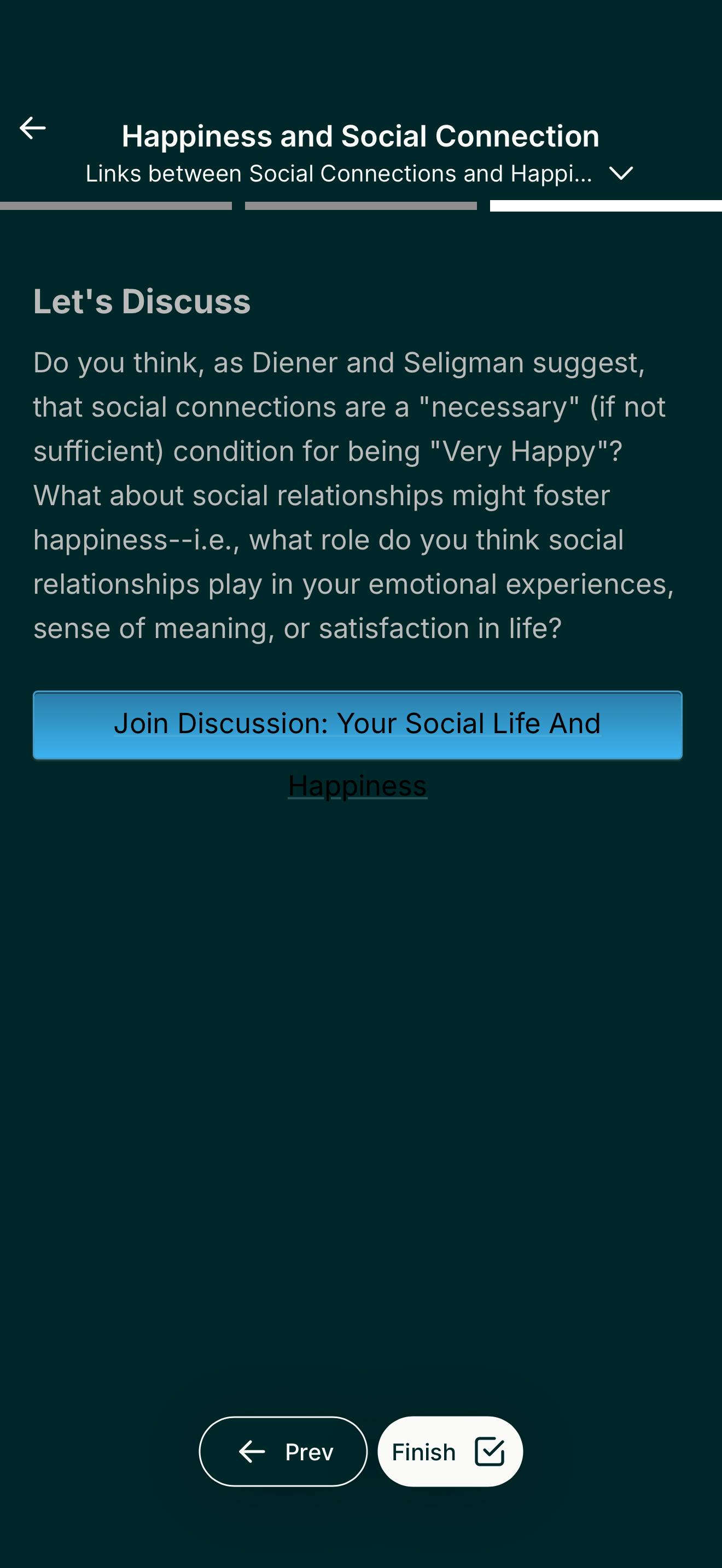
Task: Join Discussion: Your Social Life And Happiness
Action: tap(357, 725)
